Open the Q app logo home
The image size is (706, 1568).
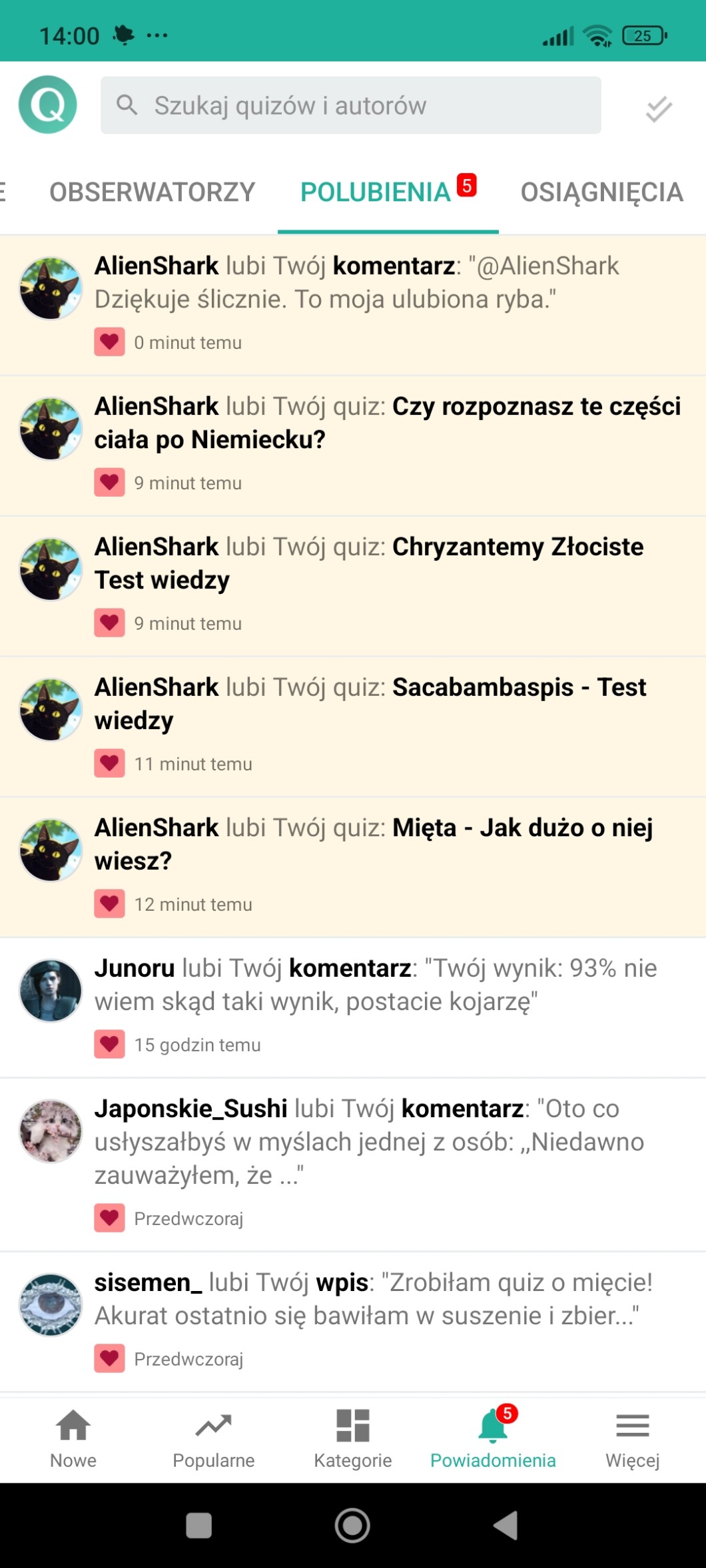[x=48, y=105]
